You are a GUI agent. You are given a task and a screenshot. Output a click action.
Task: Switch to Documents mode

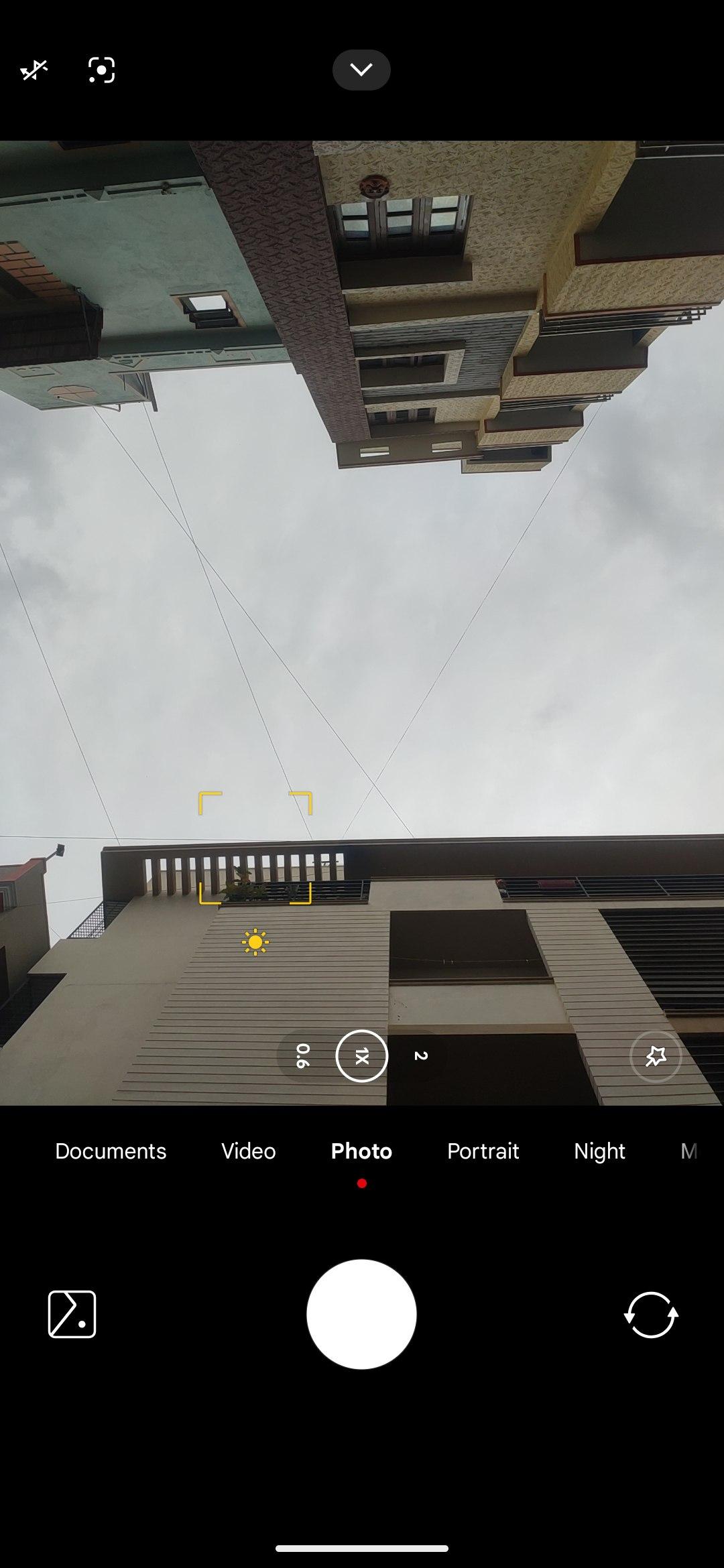point(111,1151)
